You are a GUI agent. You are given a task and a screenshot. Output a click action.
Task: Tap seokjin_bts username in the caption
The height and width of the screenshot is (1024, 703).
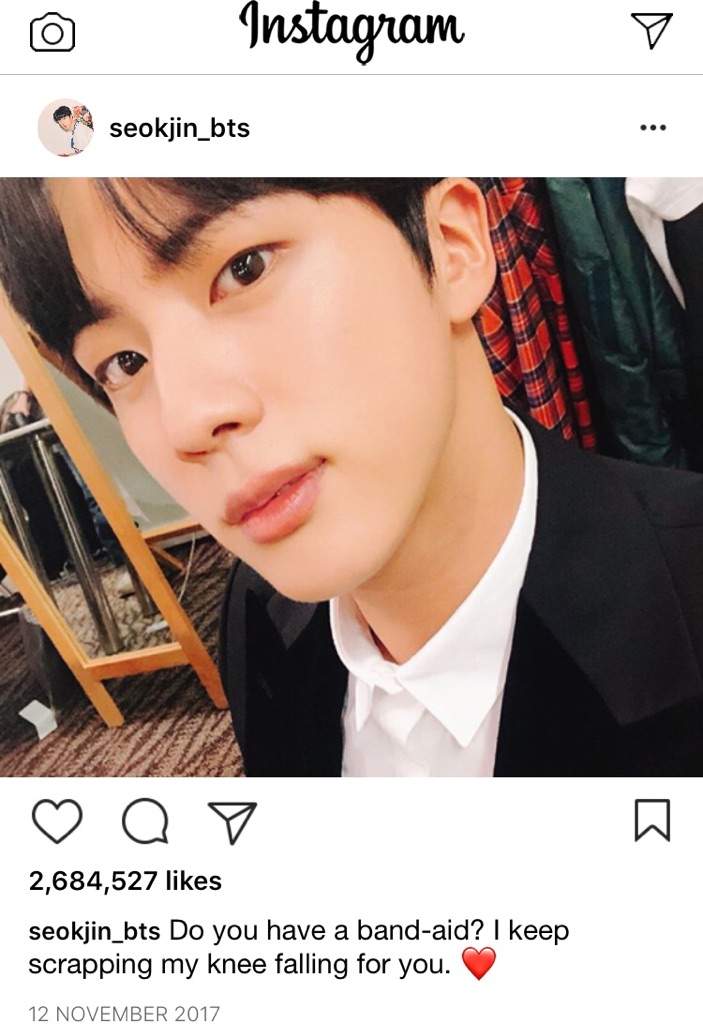point(95,931)
